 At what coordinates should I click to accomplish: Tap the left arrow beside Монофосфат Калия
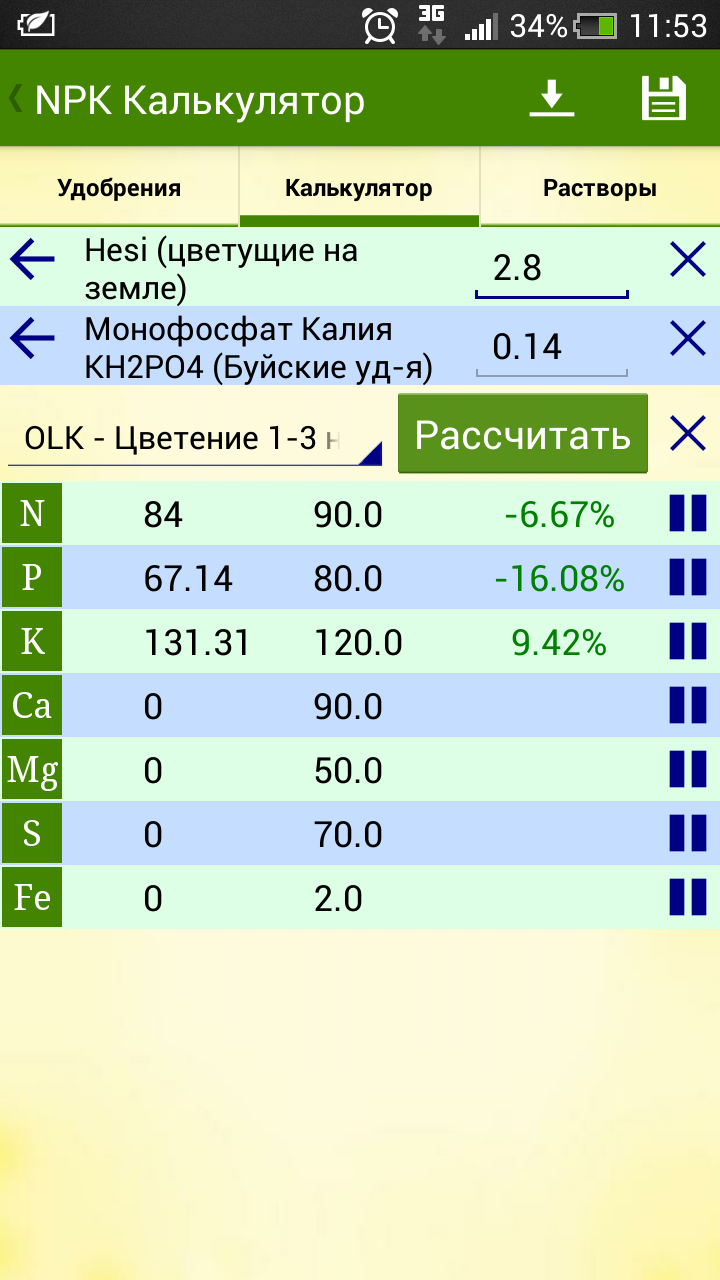click(32, 339)
